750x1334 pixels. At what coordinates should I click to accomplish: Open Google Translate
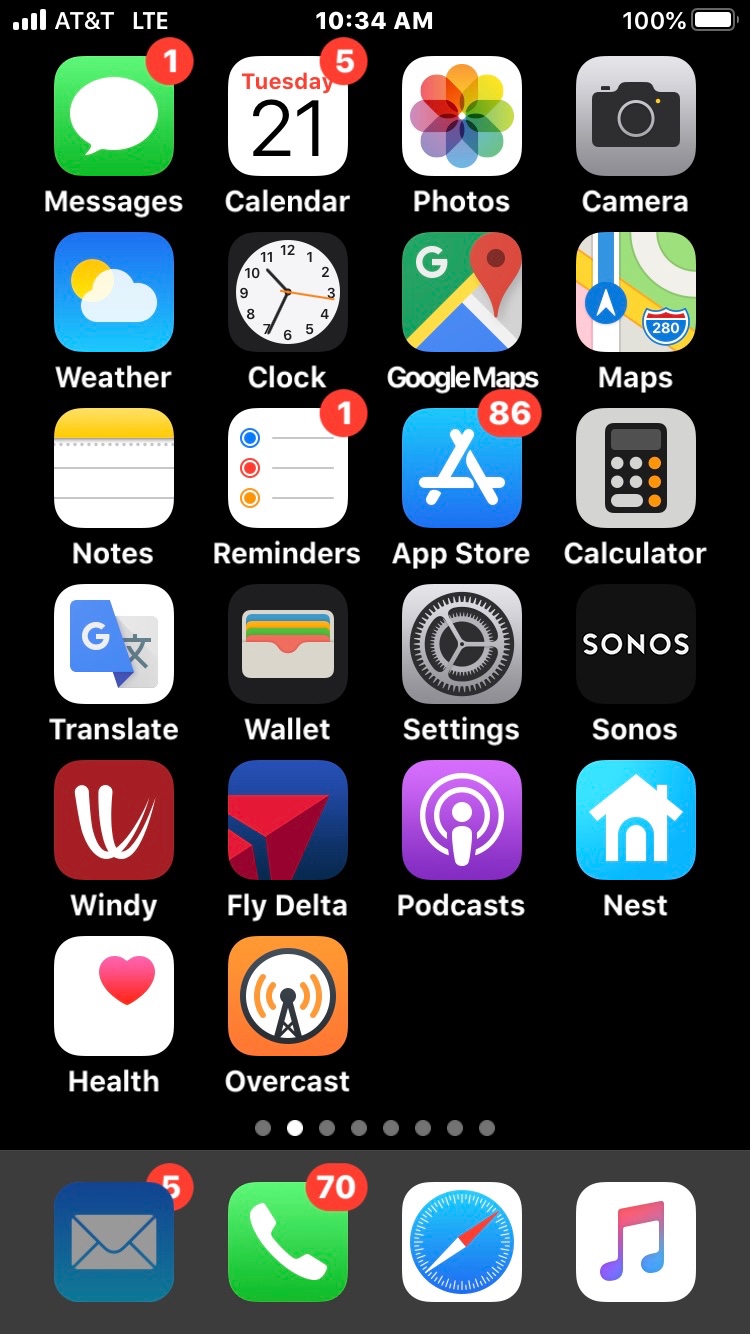pos(114,644)
